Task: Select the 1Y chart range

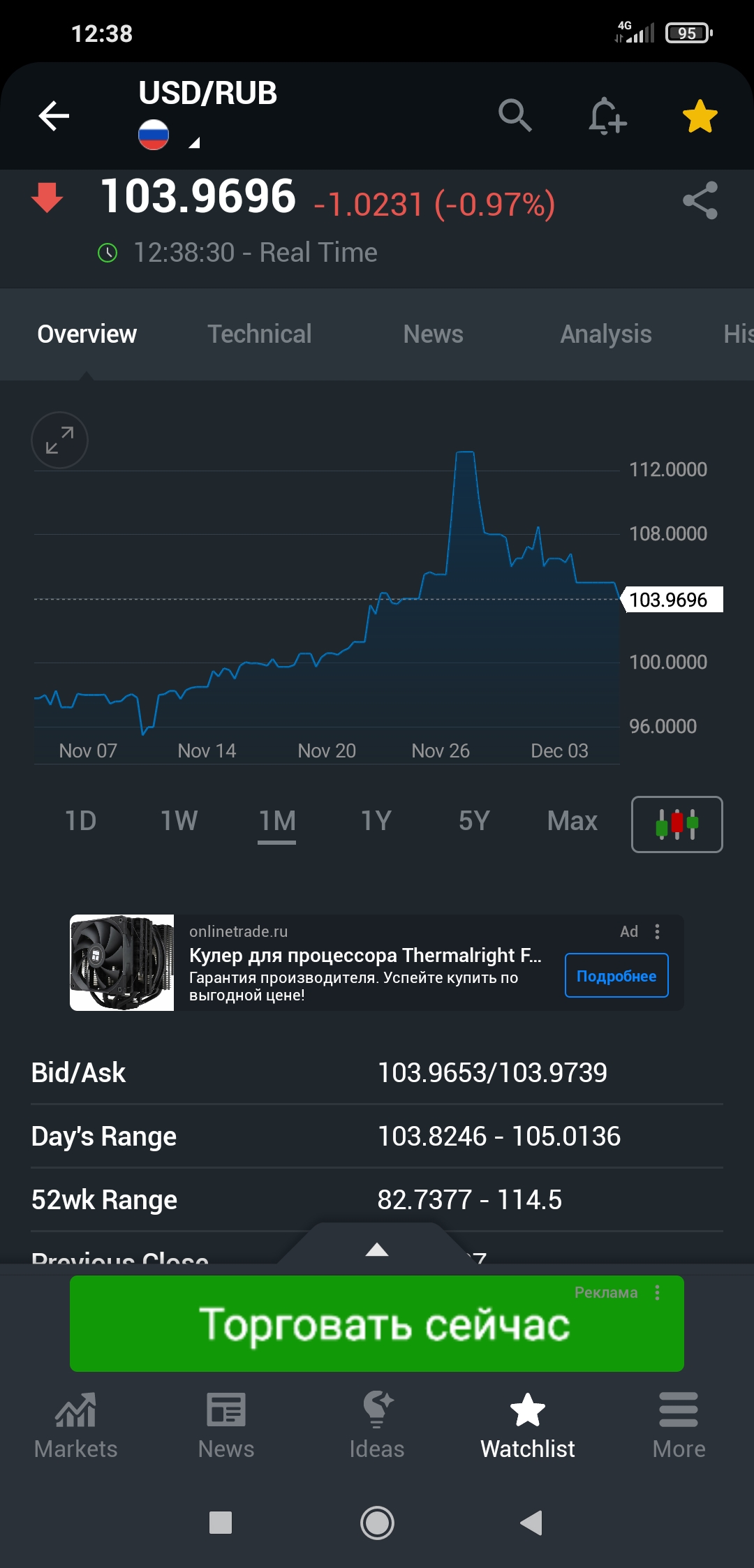Action: tap(376, 821)
